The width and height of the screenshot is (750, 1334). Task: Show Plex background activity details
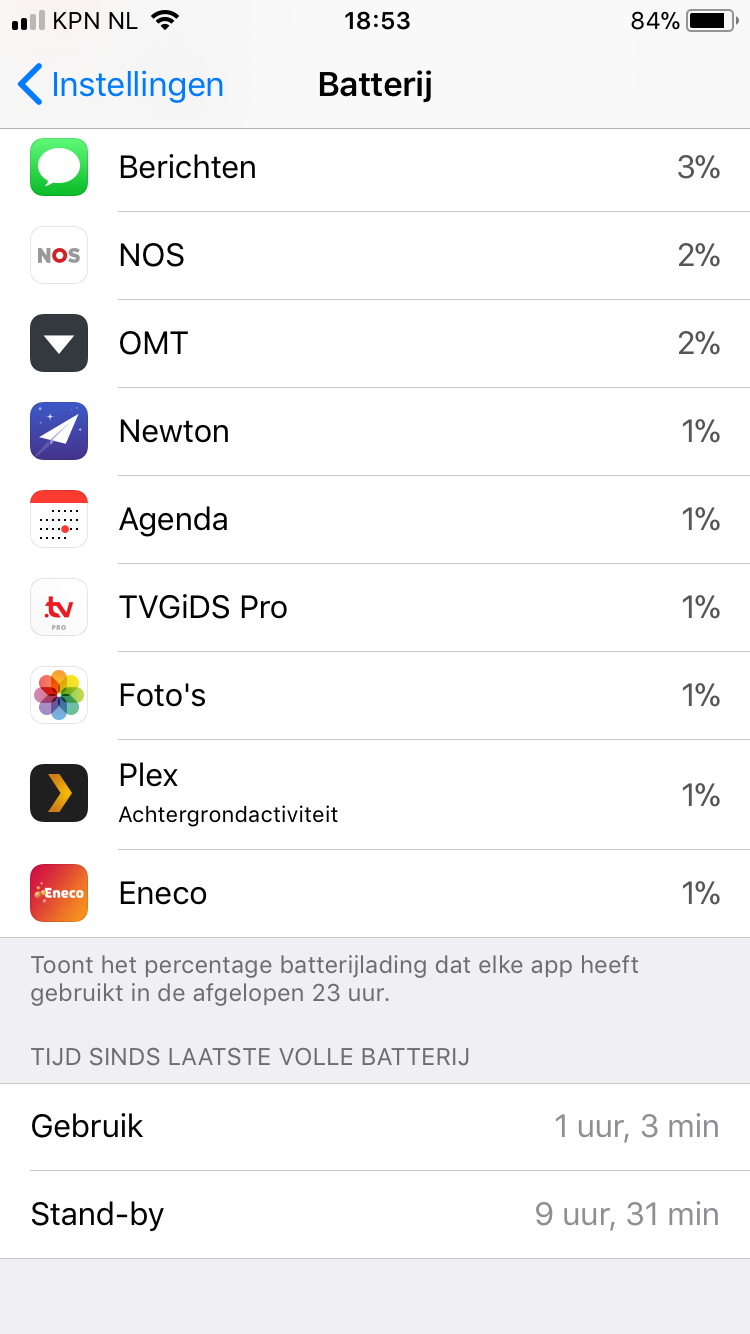click(375, 795)
